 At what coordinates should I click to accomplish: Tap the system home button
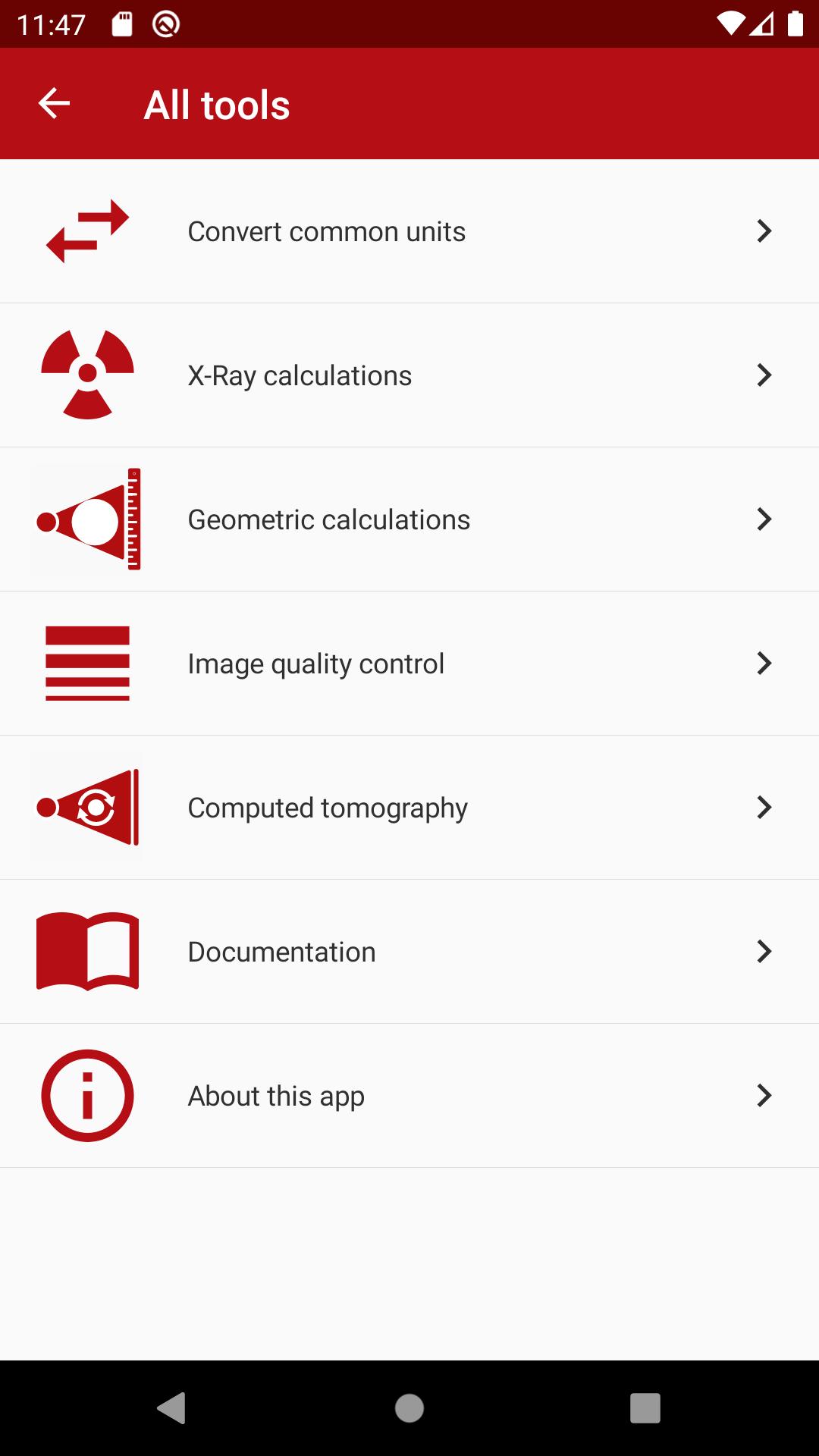click(x=409, y=1408)
